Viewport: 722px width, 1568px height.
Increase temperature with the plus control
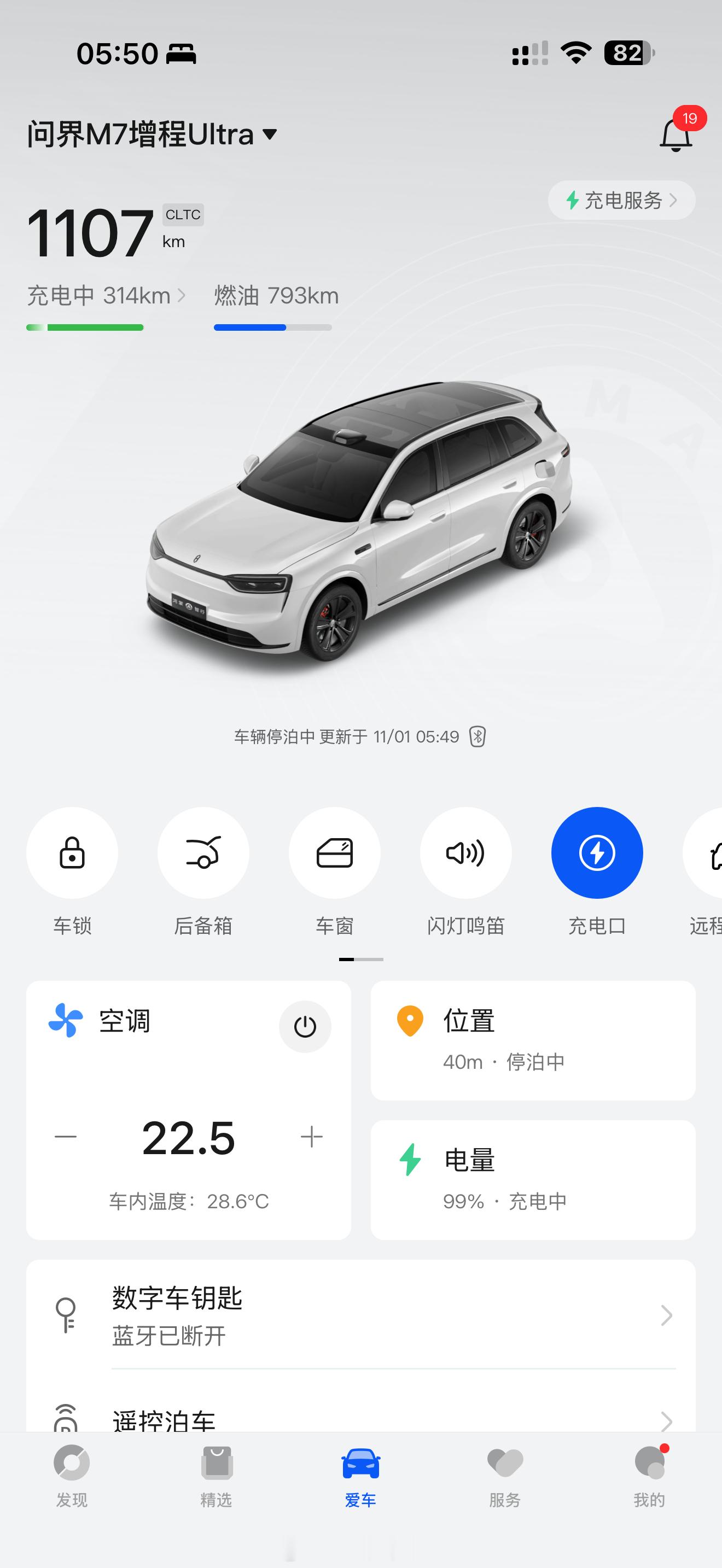(x=312, y=1135)
